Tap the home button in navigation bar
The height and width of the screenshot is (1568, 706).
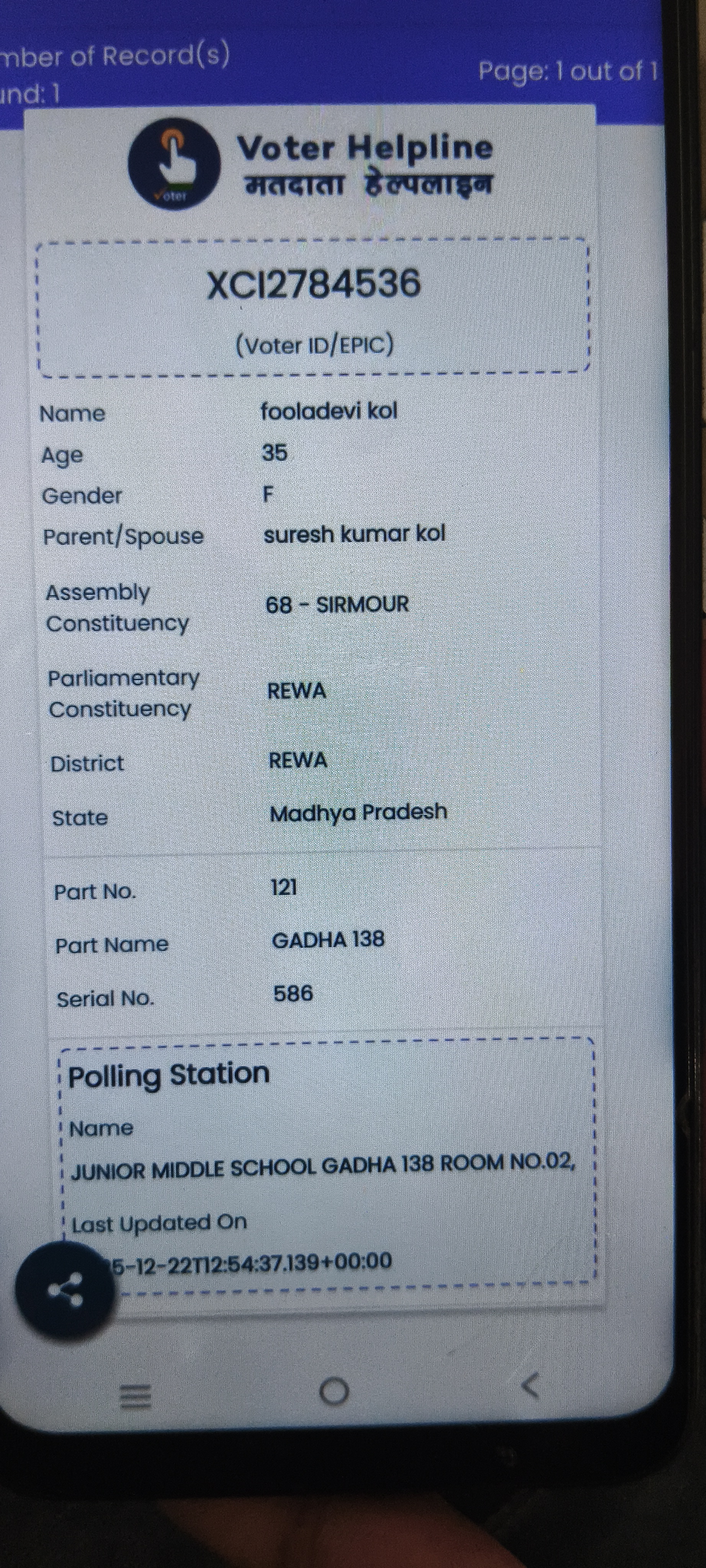(333, 1390)
